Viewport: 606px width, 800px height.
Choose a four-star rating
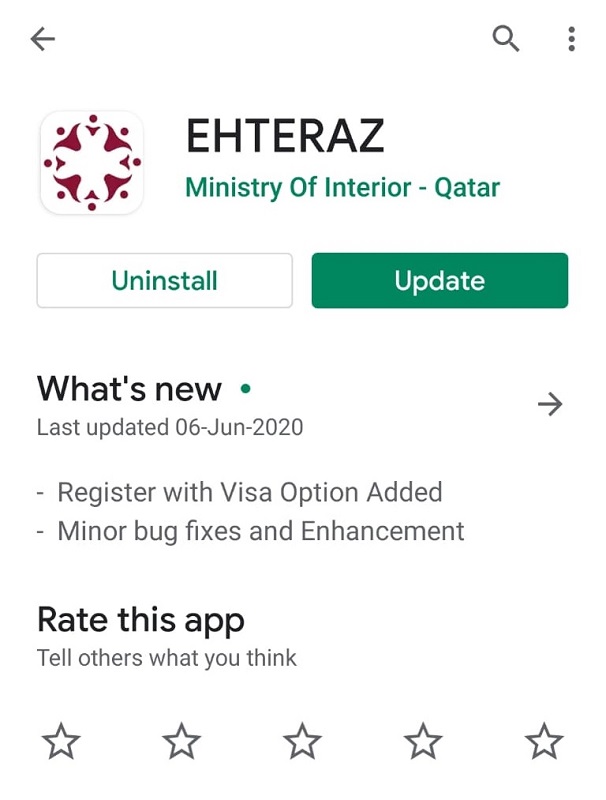(423, 742)
